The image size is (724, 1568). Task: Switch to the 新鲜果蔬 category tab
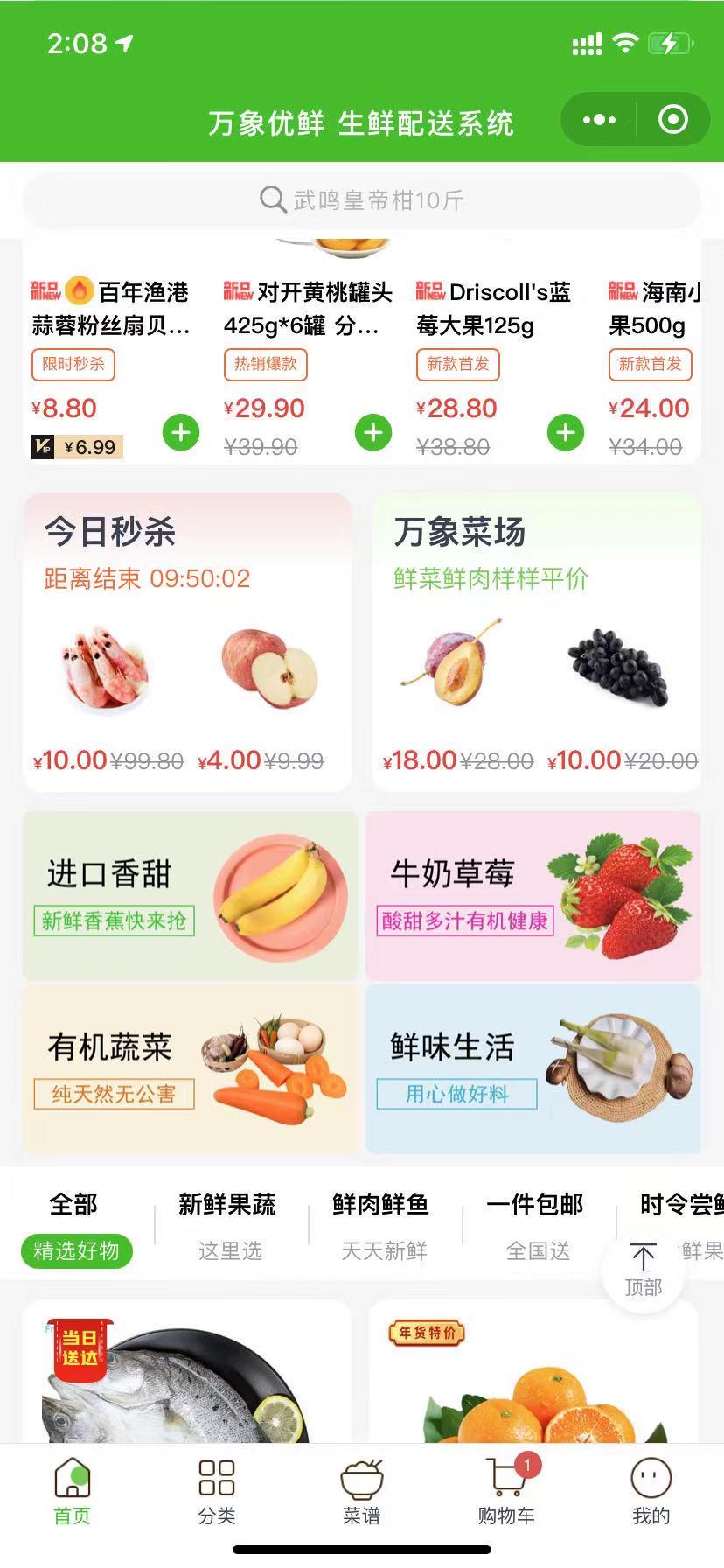[228, 1225]
